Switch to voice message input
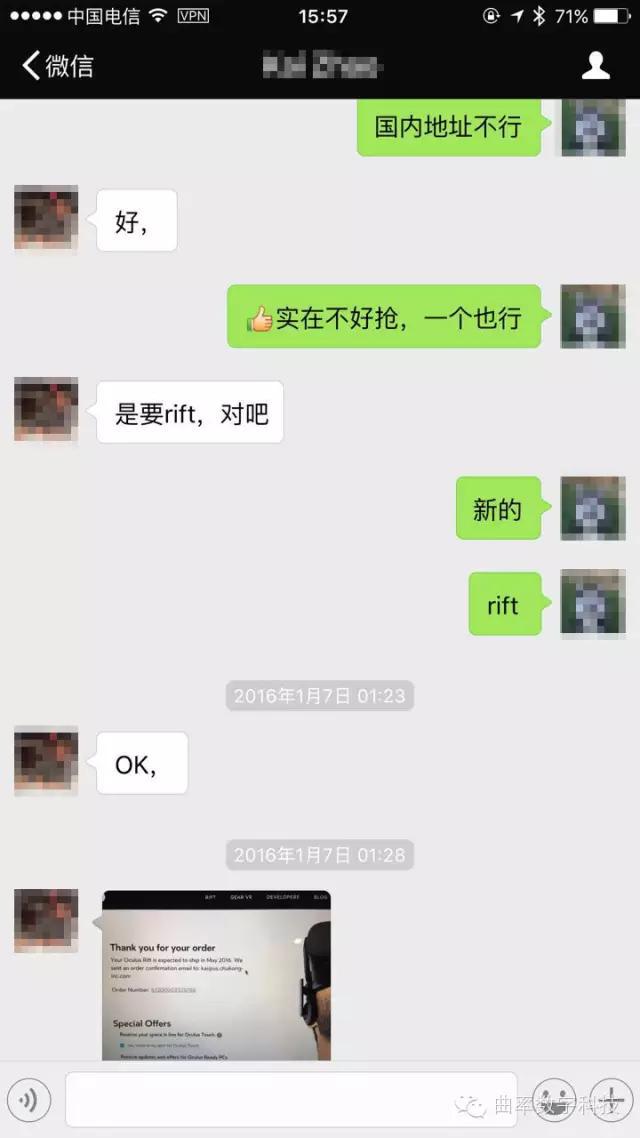640x1138 pixels. point(28,1100)
